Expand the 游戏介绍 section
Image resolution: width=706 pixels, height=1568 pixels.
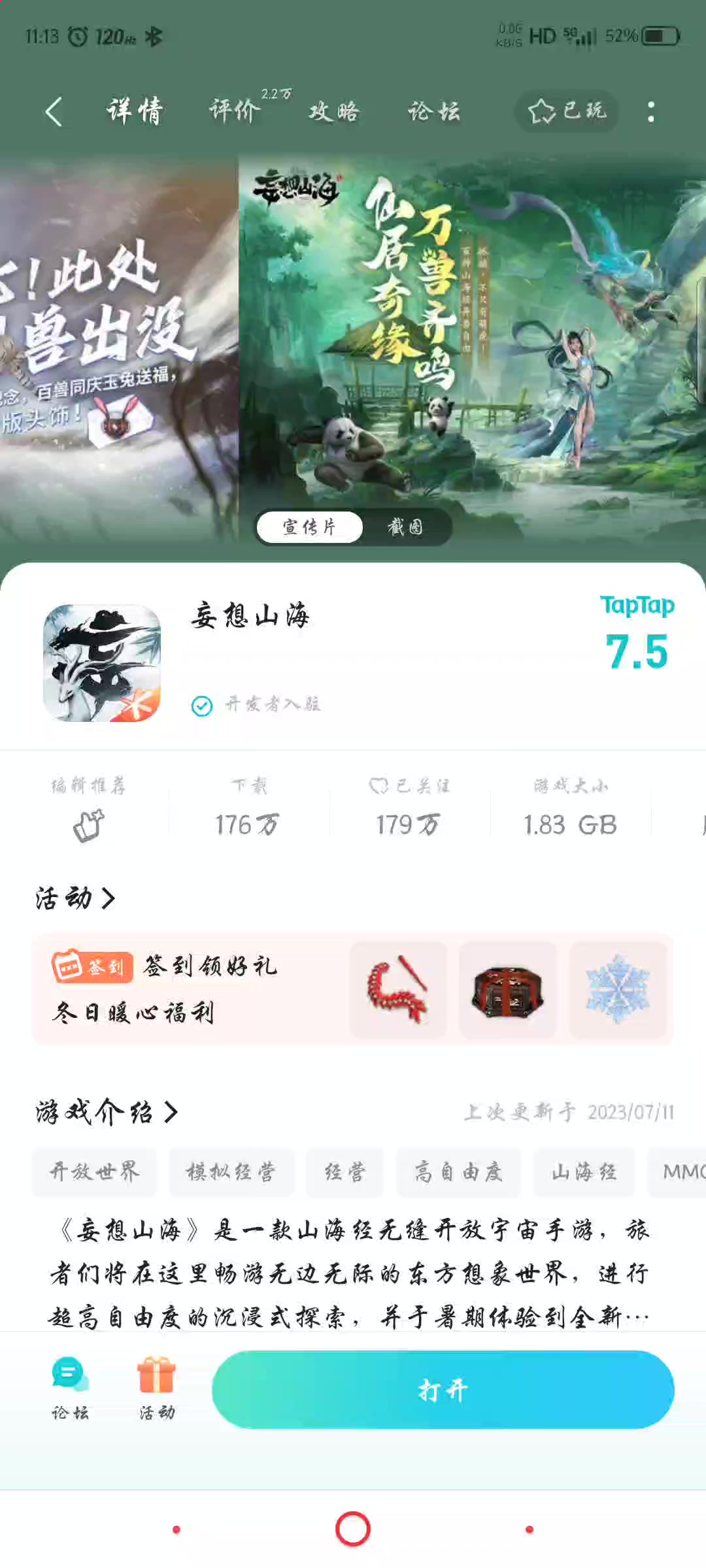pyautogui.click(x=107, y=1111)
